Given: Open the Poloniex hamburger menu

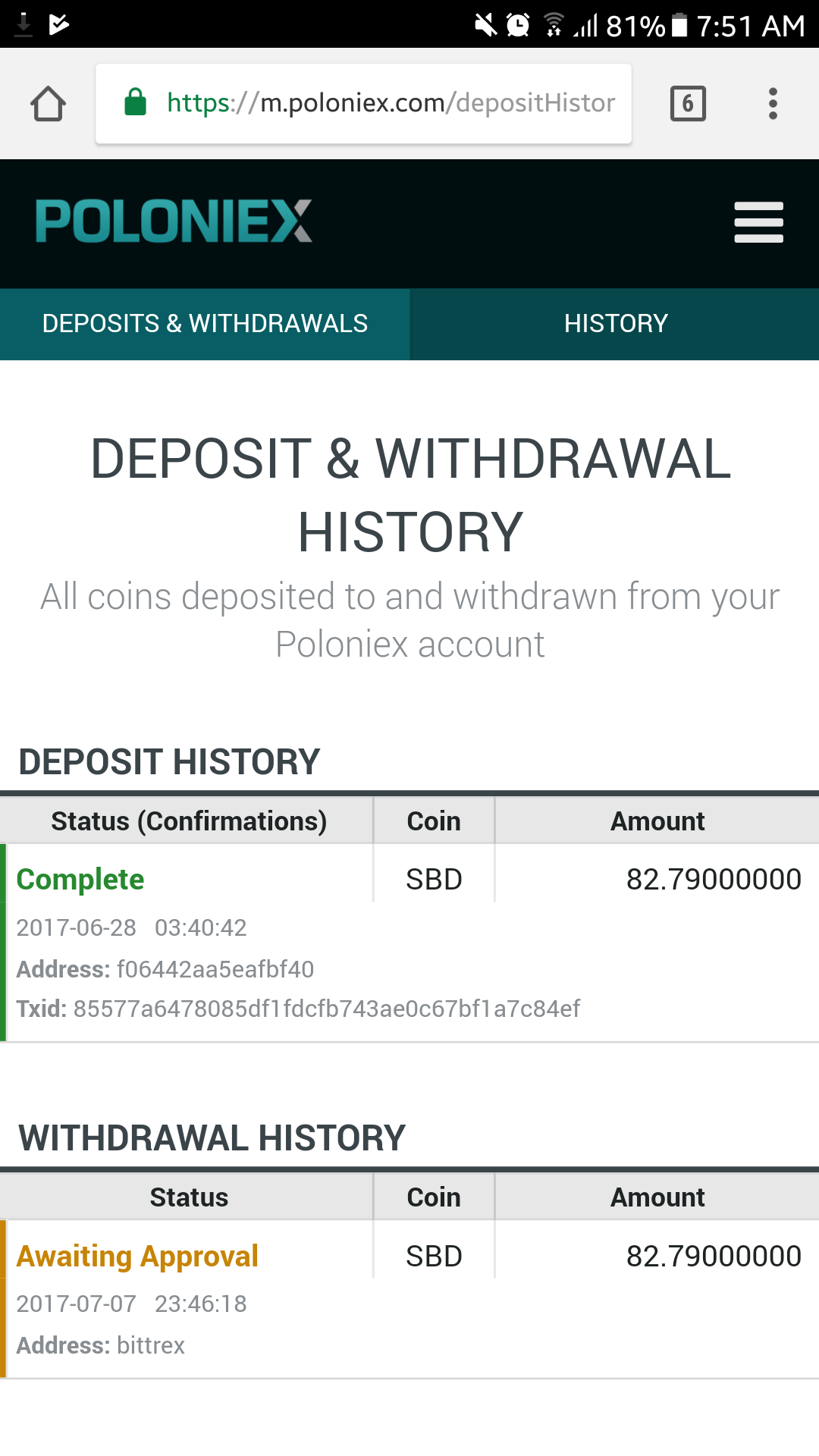Looking at the screenshot, I should pyautogui.click(x=758, y=222).
